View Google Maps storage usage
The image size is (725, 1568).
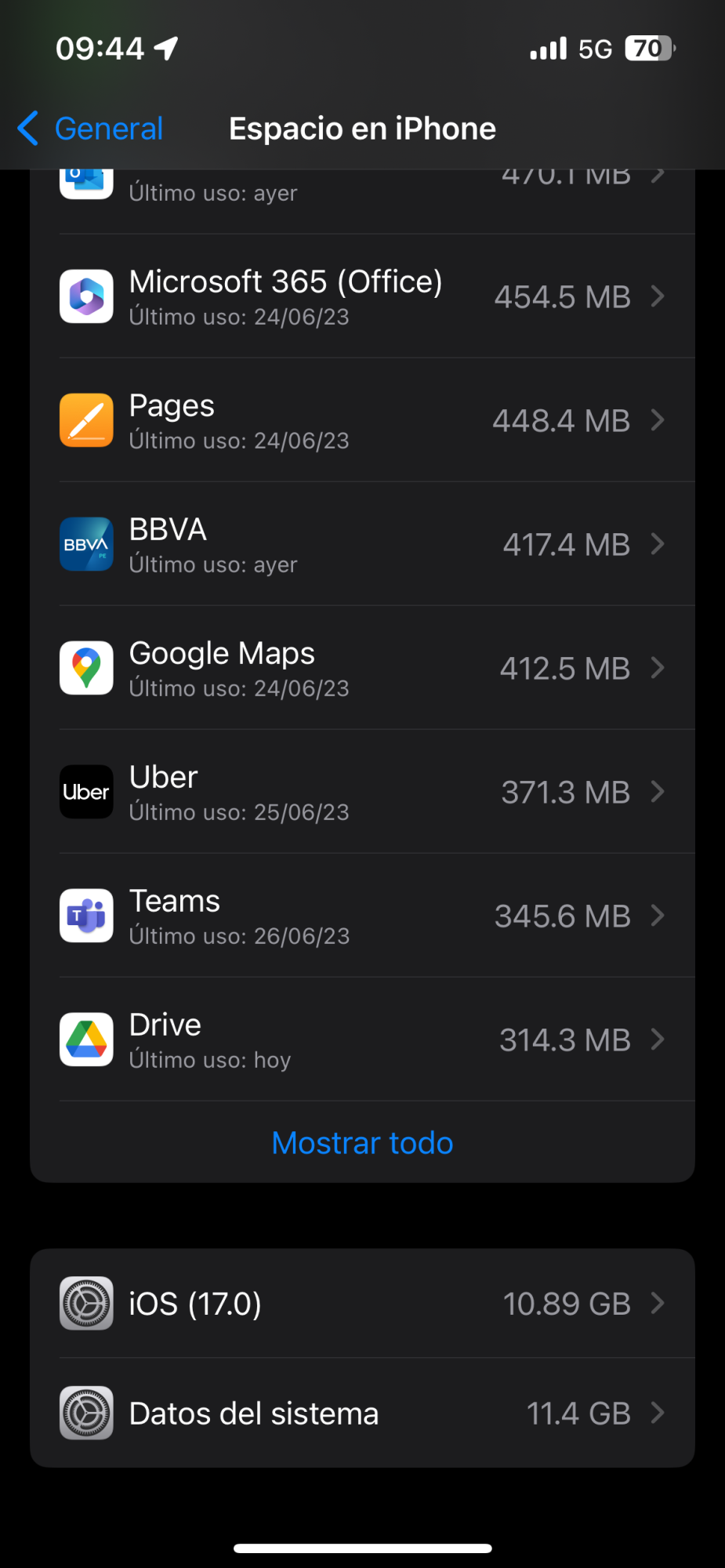click(362, 669)
